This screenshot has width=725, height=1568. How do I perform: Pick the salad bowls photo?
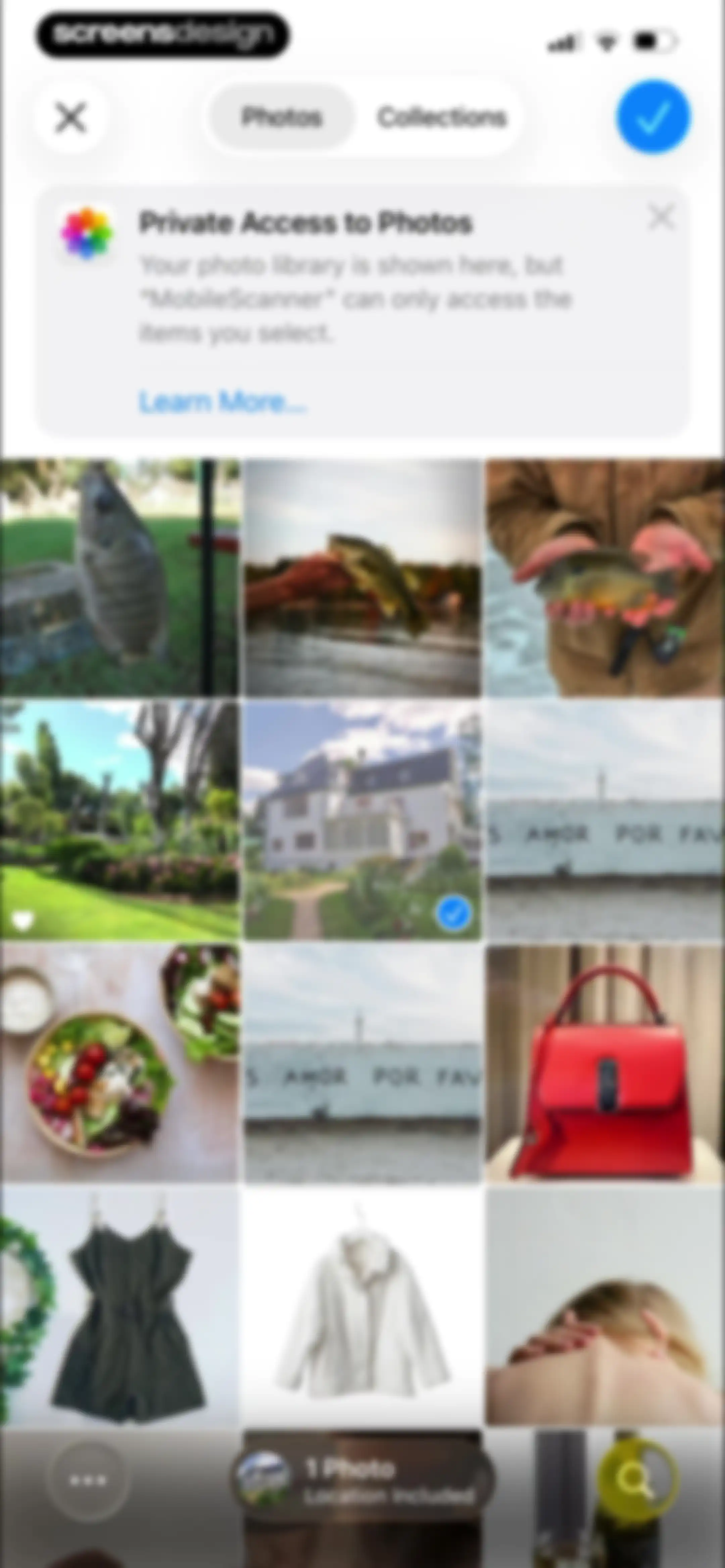pyautogui.click(x=119, y=1063)
